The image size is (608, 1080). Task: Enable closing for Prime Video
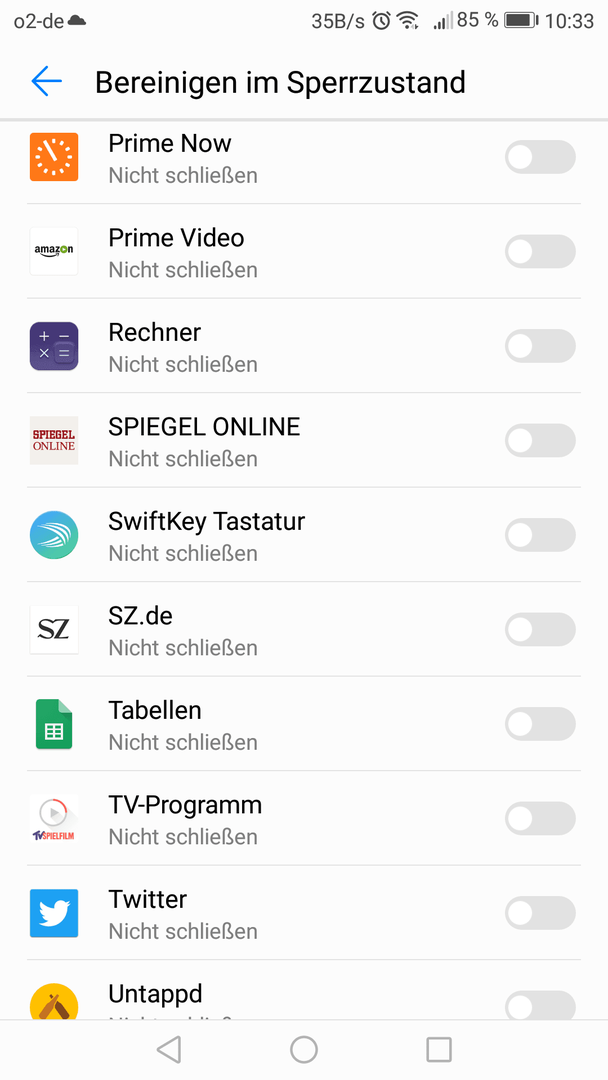click(x=541, y=251)
